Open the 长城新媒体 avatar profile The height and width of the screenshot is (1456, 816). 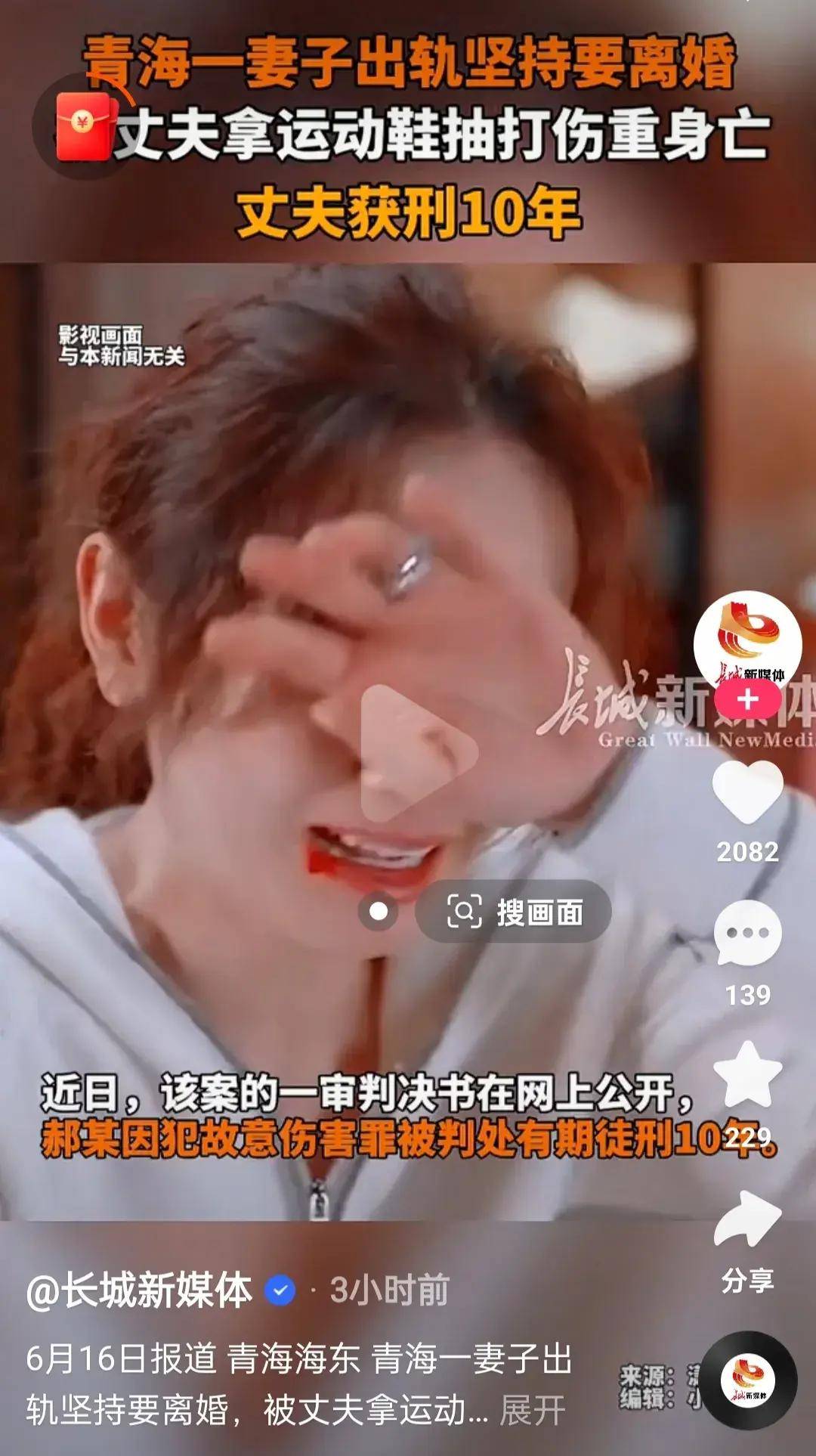coord(747,640)
